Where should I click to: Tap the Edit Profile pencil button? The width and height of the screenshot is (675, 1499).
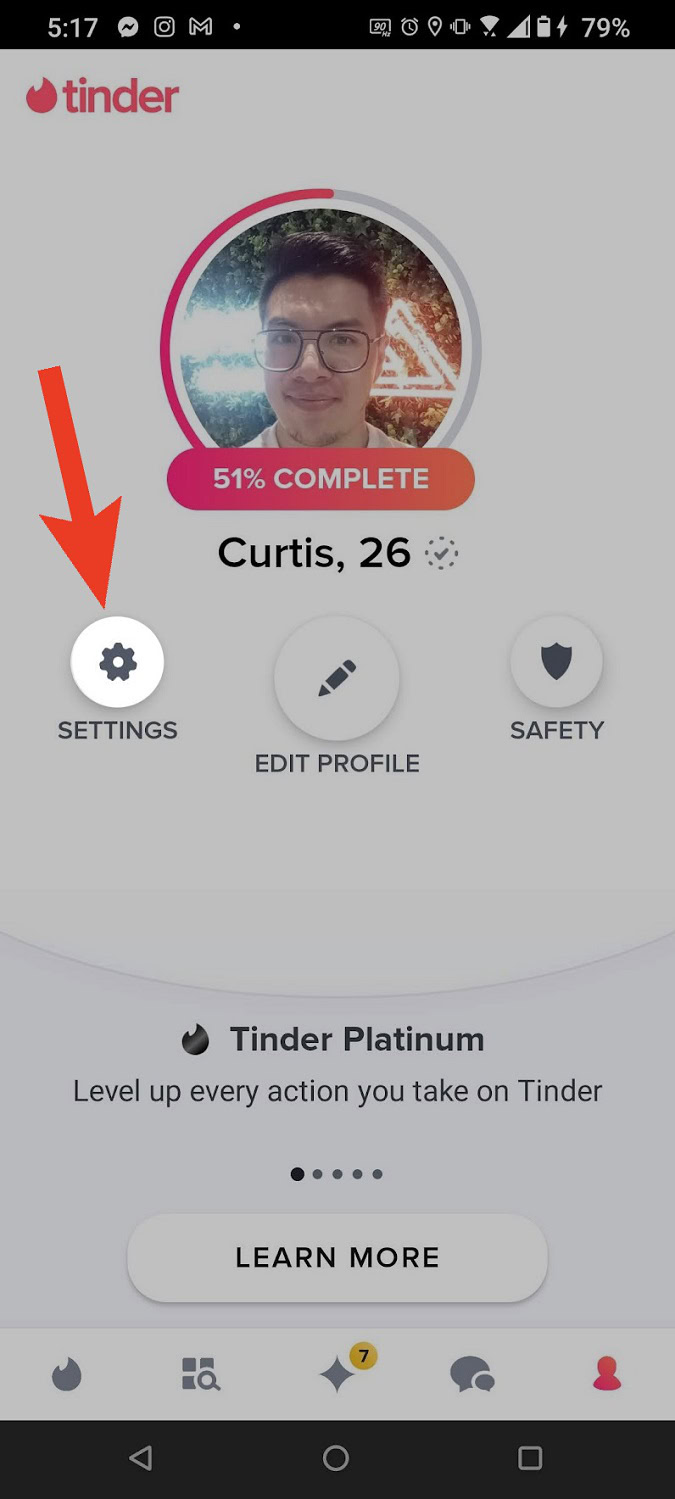(x=337, y=679)
